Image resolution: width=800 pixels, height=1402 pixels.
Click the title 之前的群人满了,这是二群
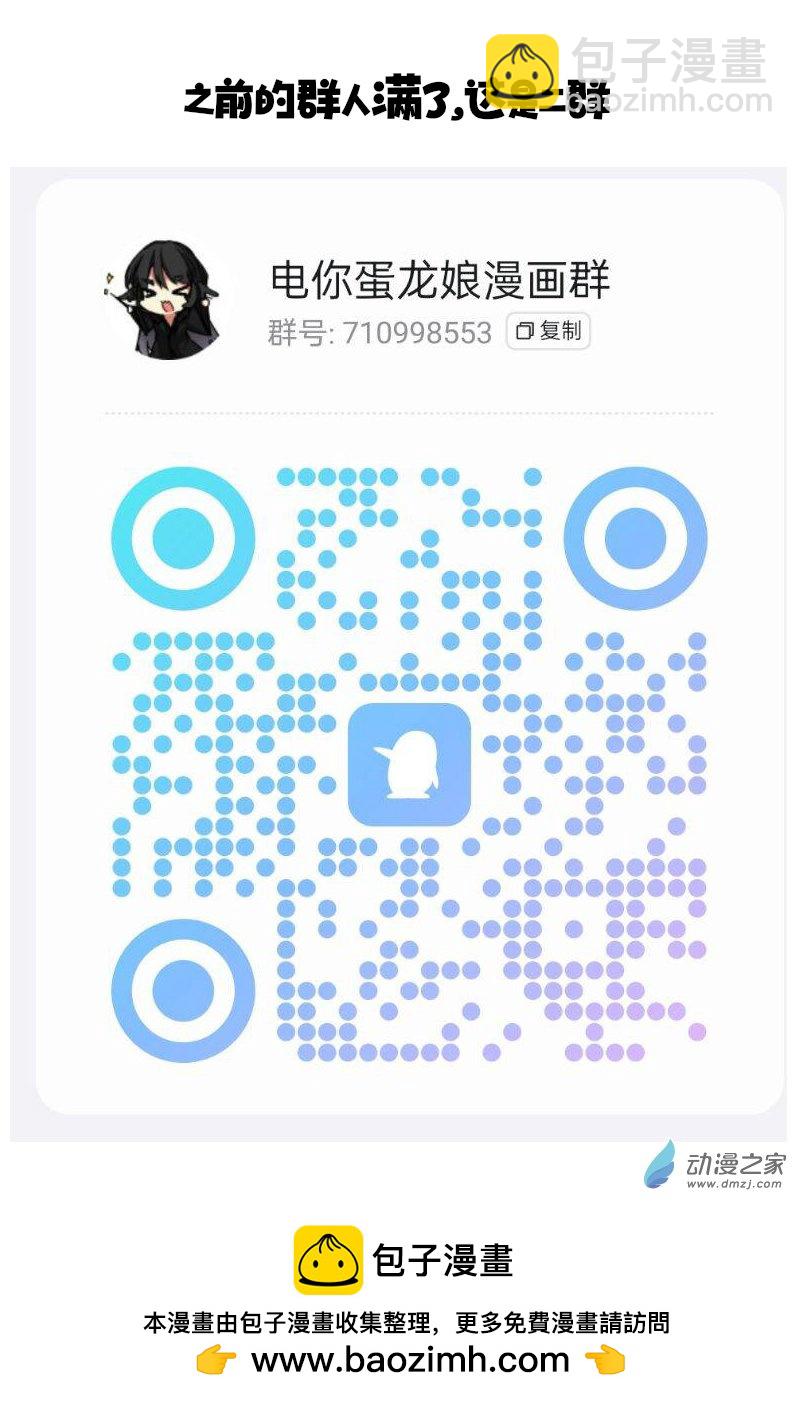click(x=398, y=102)
